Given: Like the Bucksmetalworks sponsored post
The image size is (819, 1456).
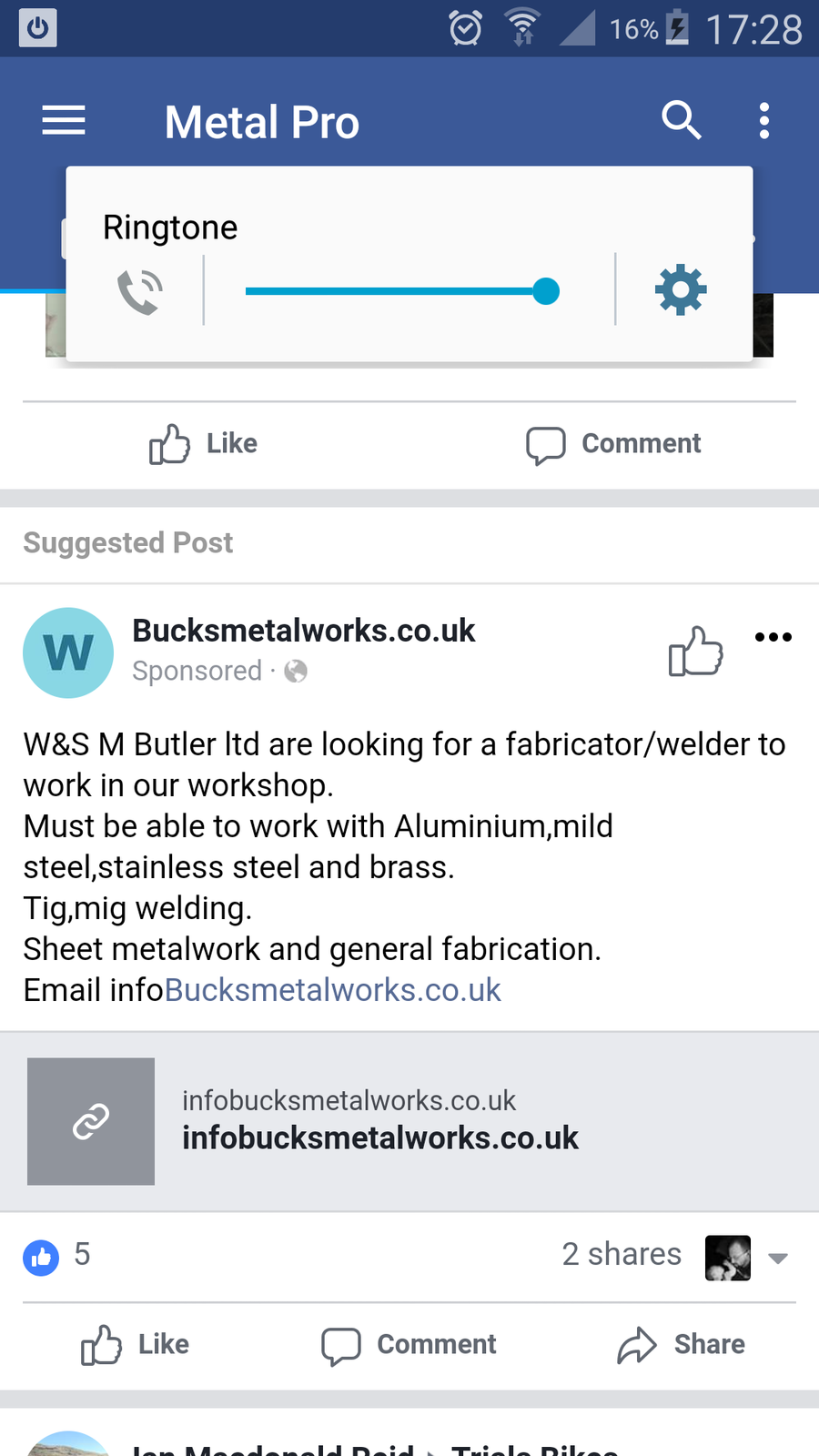Looking at the screenshot, I should click(x=136, y=1345).
